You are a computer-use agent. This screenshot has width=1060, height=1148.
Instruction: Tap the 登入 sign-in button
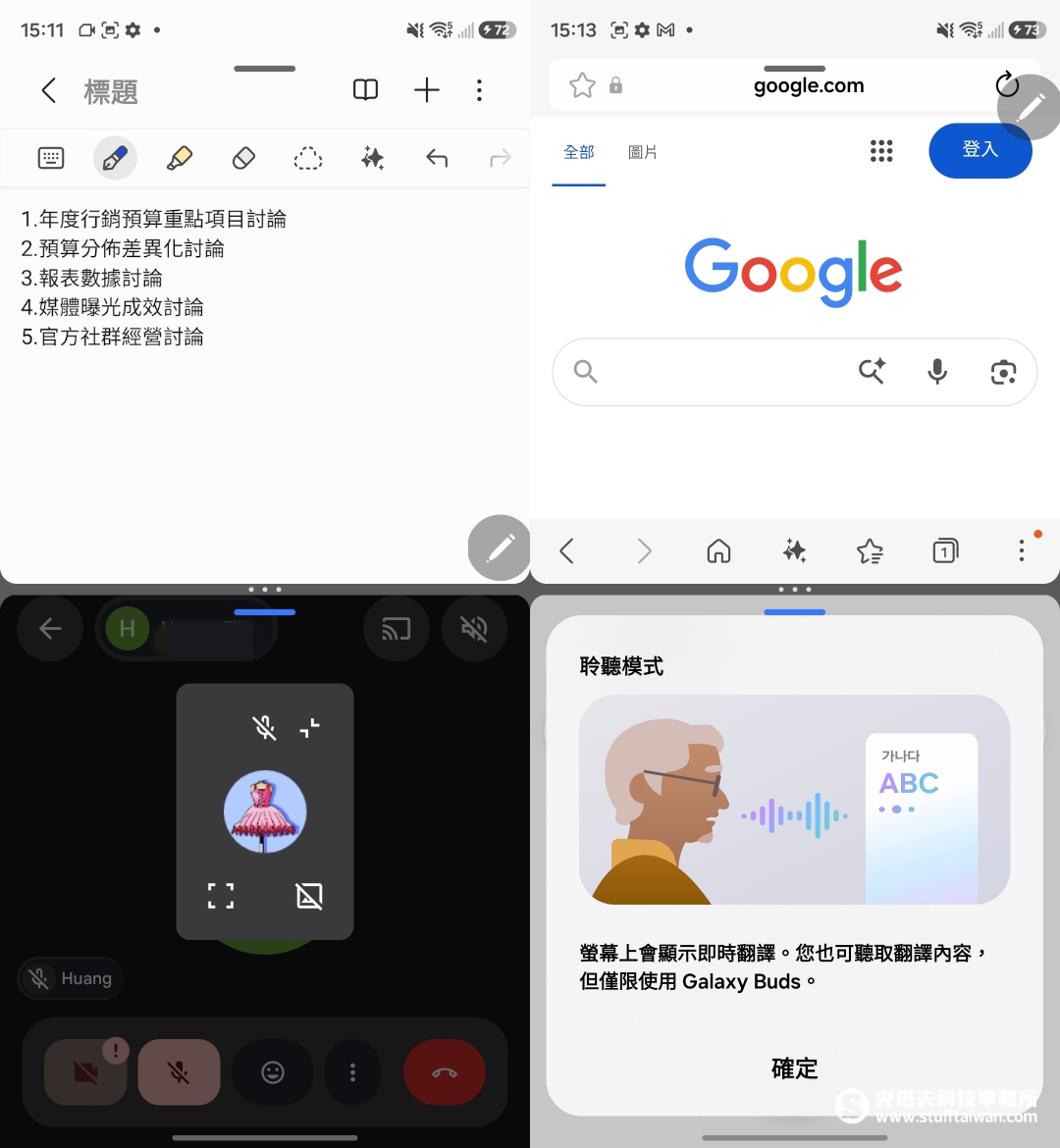pos(979,150)
